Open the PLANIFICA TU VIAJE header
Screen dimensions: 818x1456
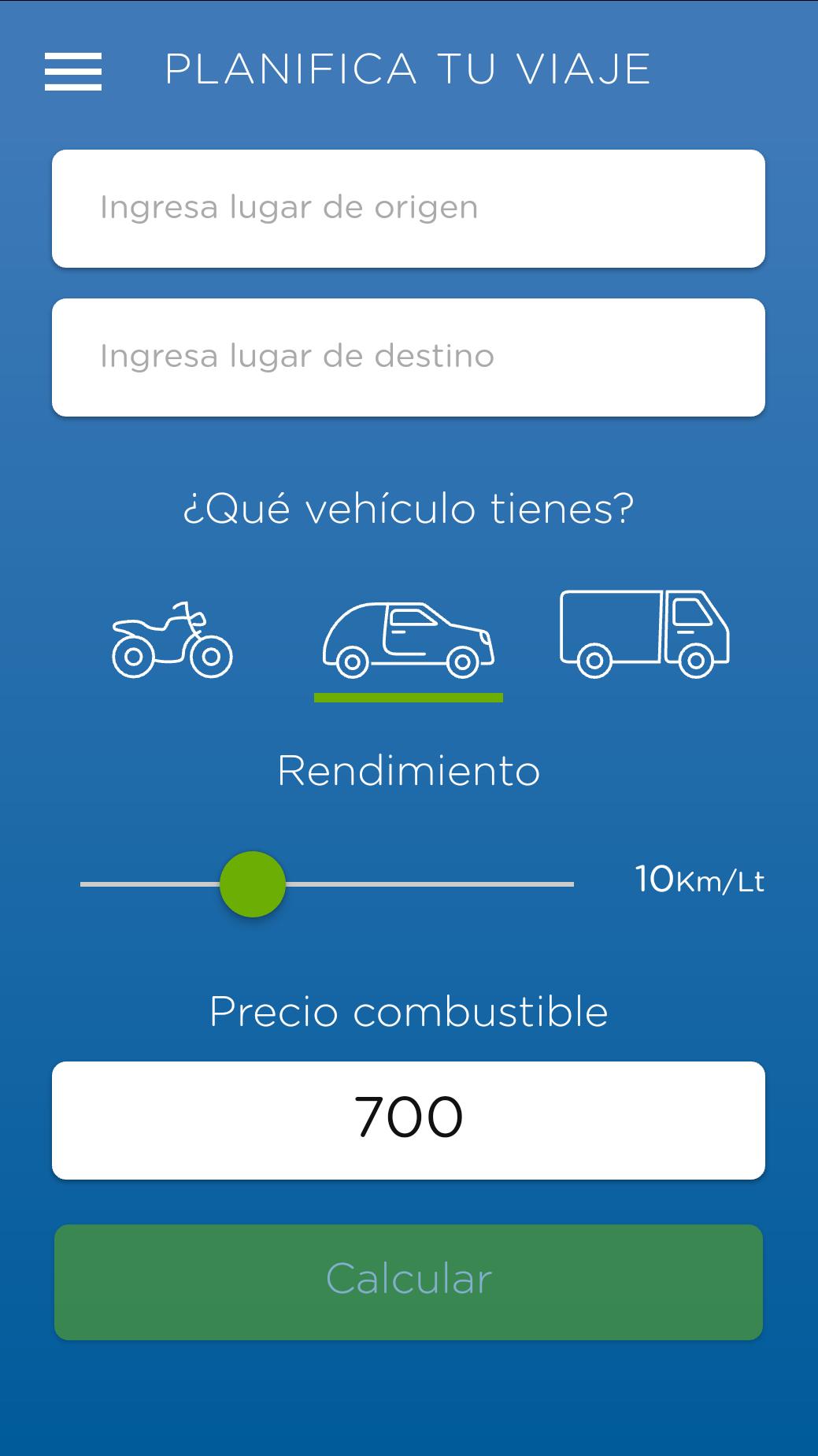pyautogui.click(x=406, y=68)
